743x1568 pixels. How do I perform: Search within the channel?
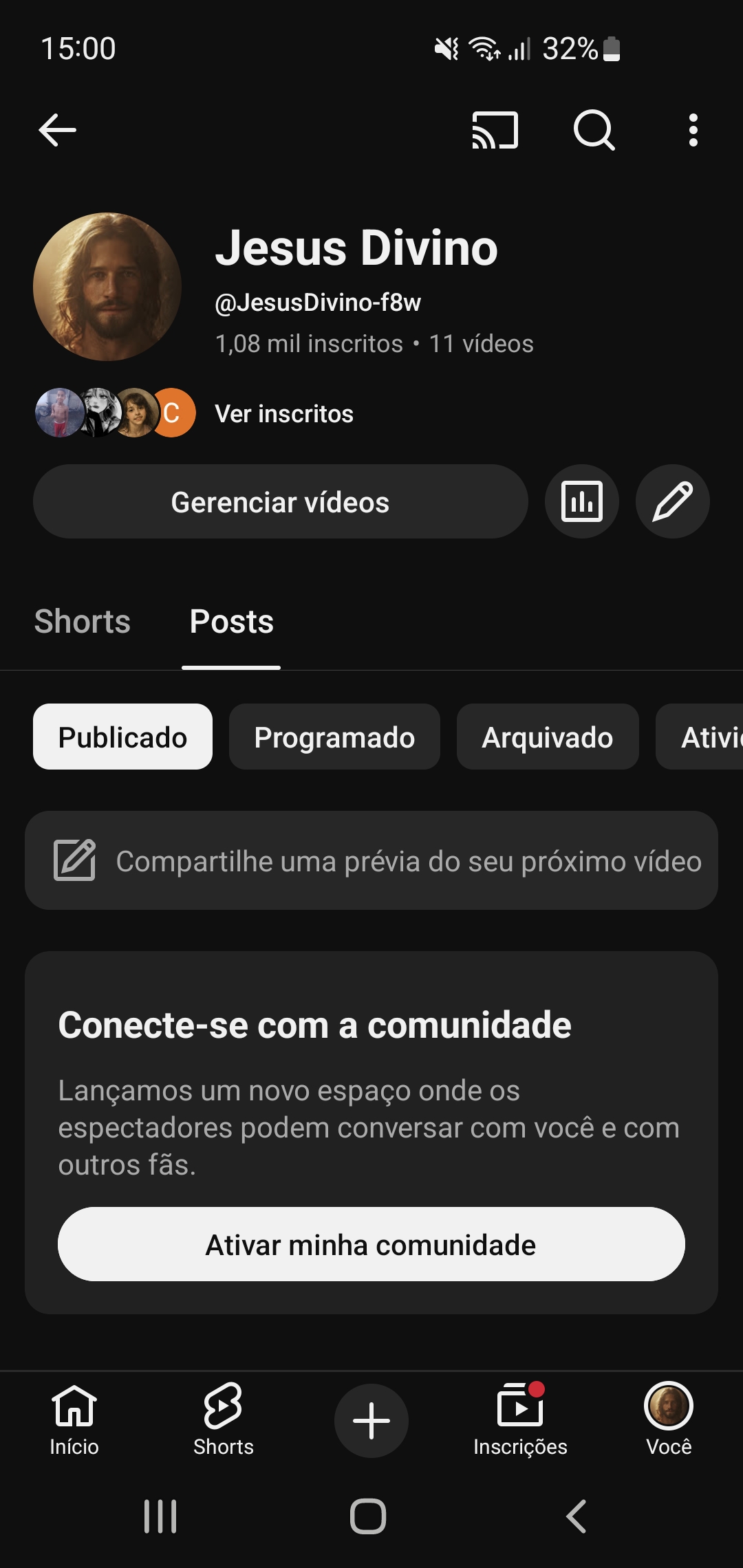(x=594, y=130)
